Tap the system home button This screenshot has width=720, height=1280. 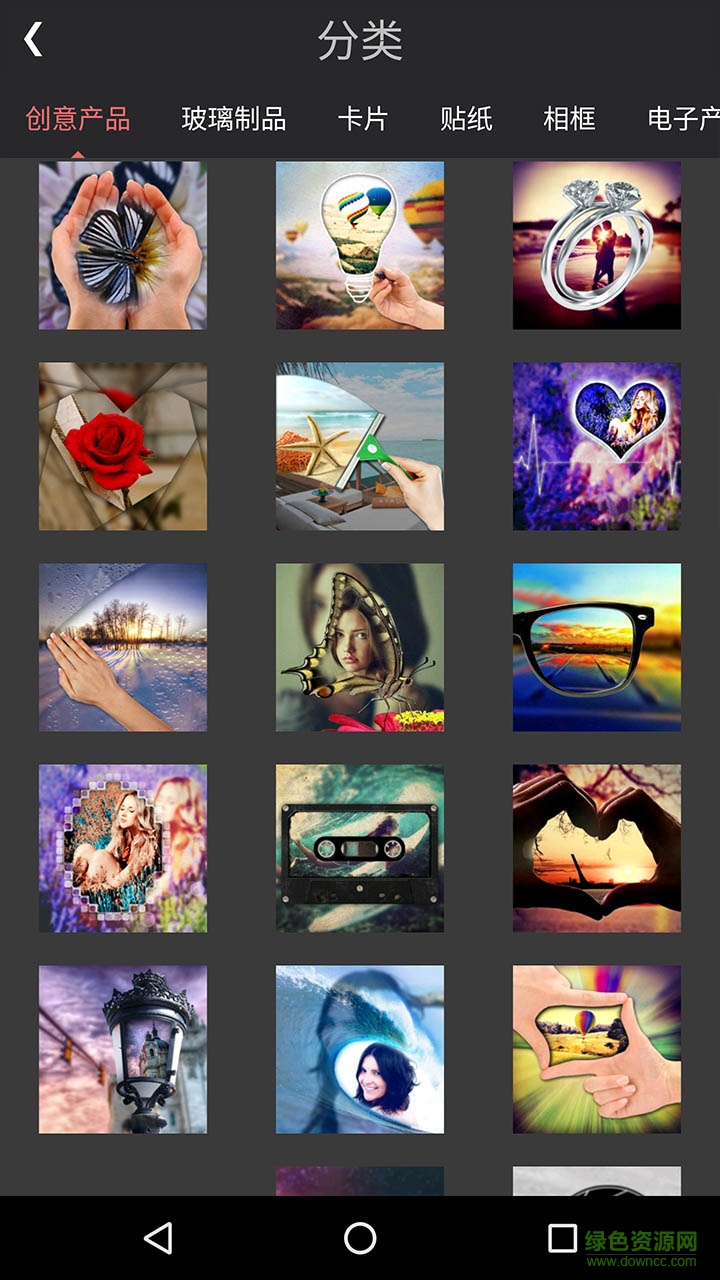tap(360, 1238)
